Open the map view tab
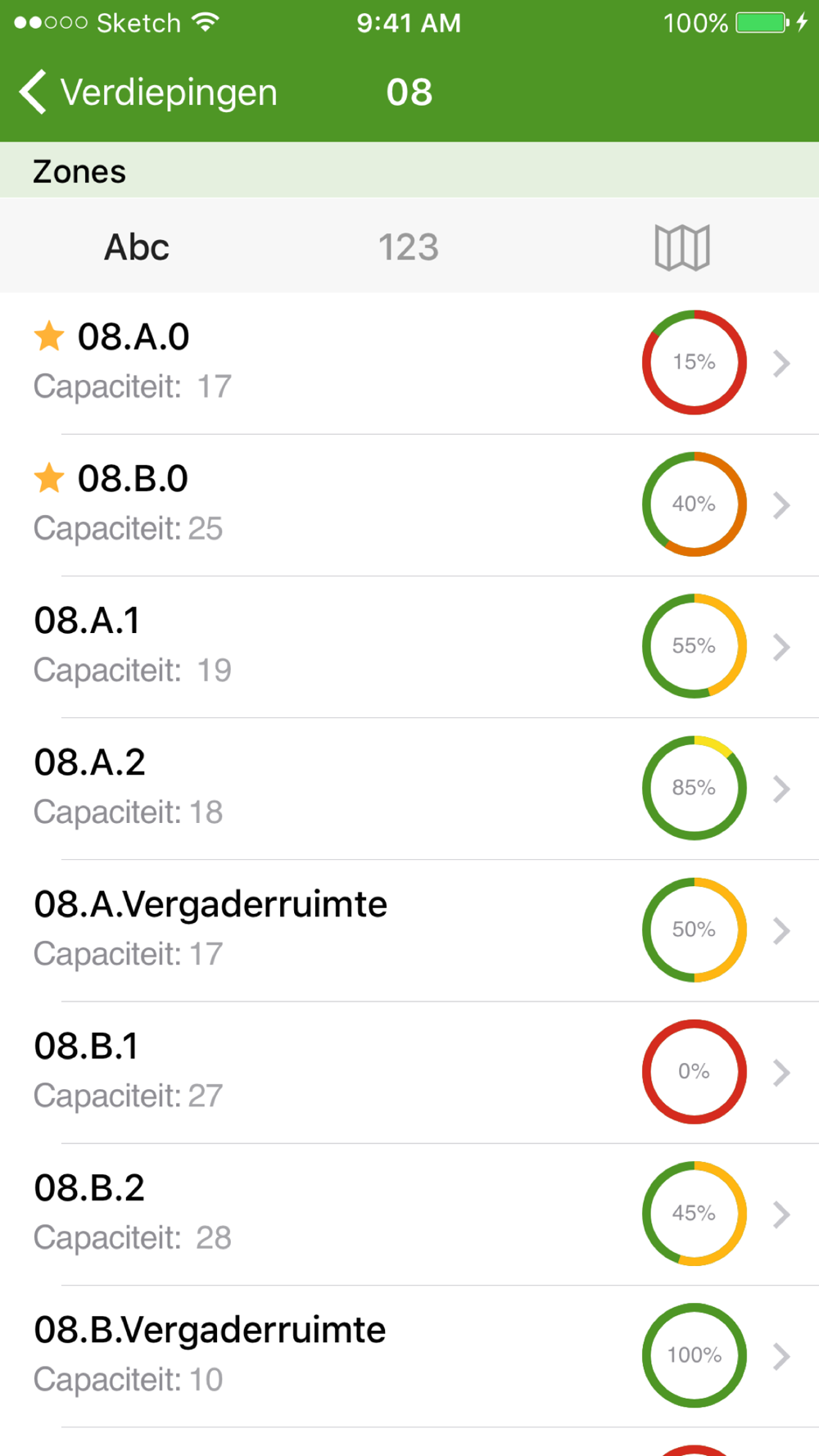Image resolution: width=819 pixels, height=1456 pixels. (x=681, y=247)
